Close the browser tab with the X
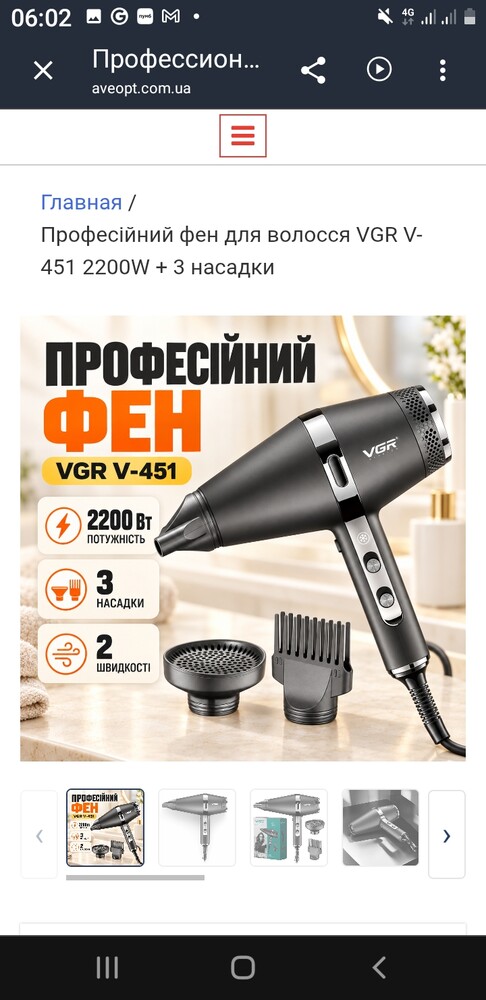 click(x=43, y=70)
